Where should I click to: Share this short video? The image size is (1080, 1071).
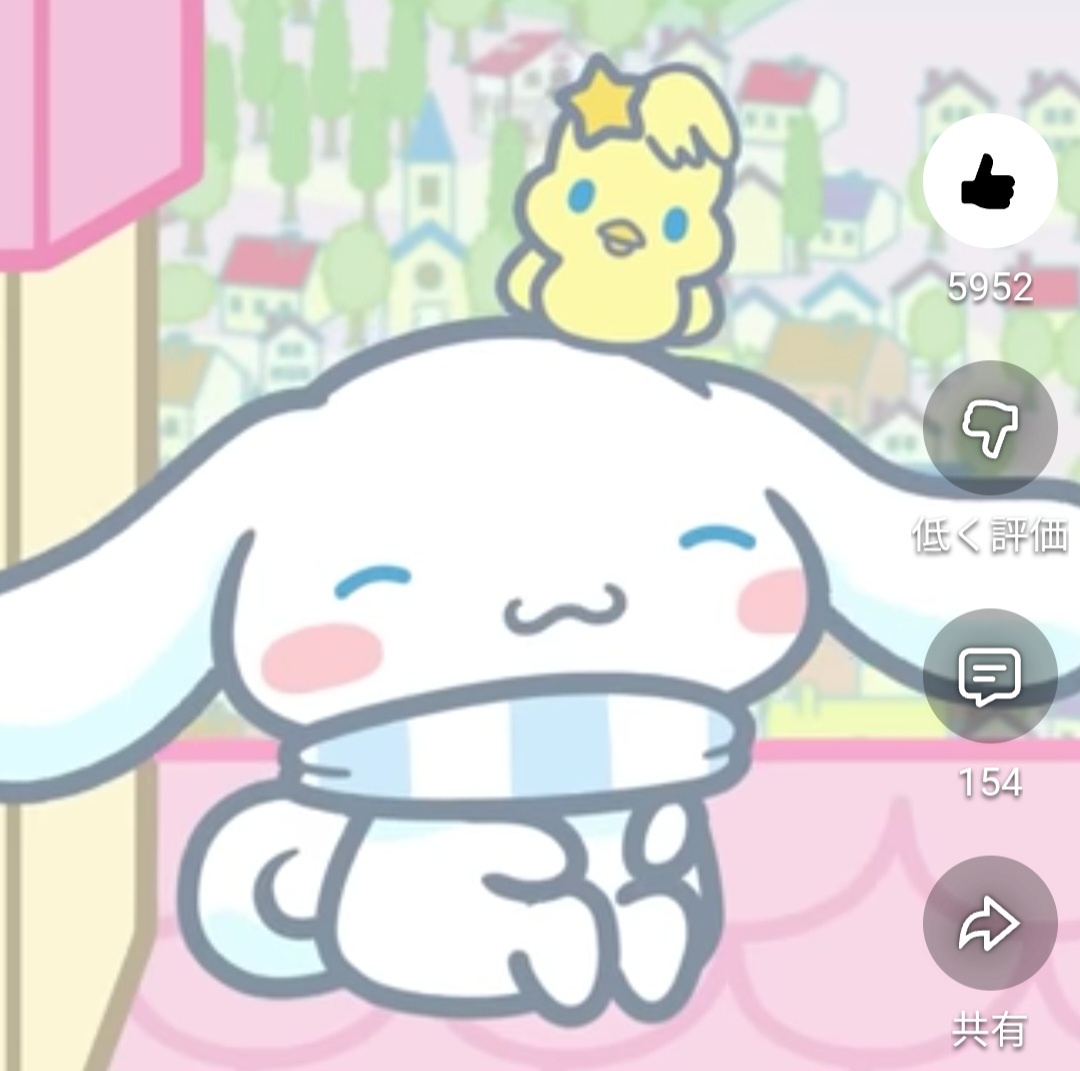coord(989,923)
